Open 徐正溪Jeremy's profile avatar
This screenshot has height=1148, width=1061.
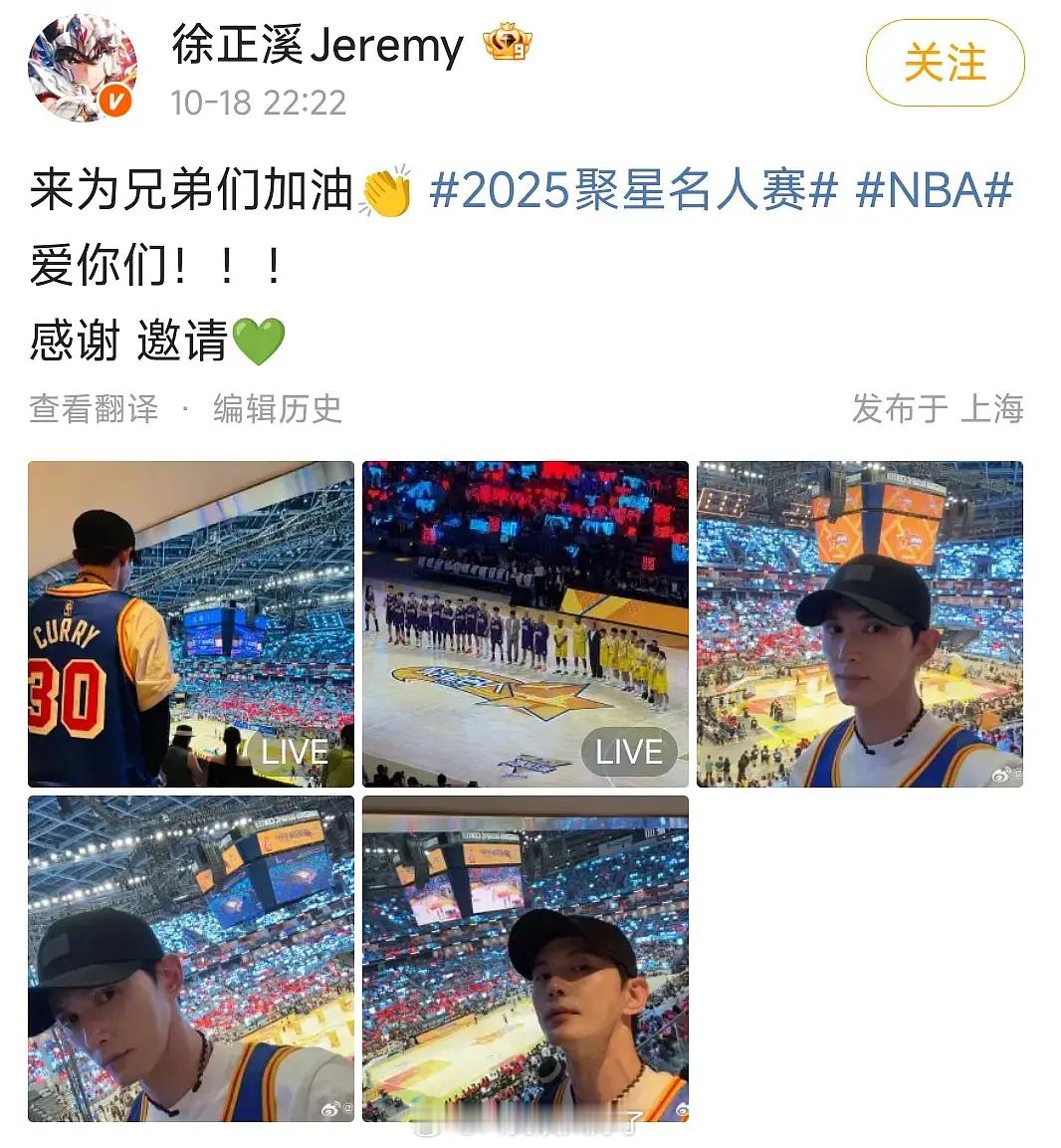pyautogui.click(x=84, y=65)
